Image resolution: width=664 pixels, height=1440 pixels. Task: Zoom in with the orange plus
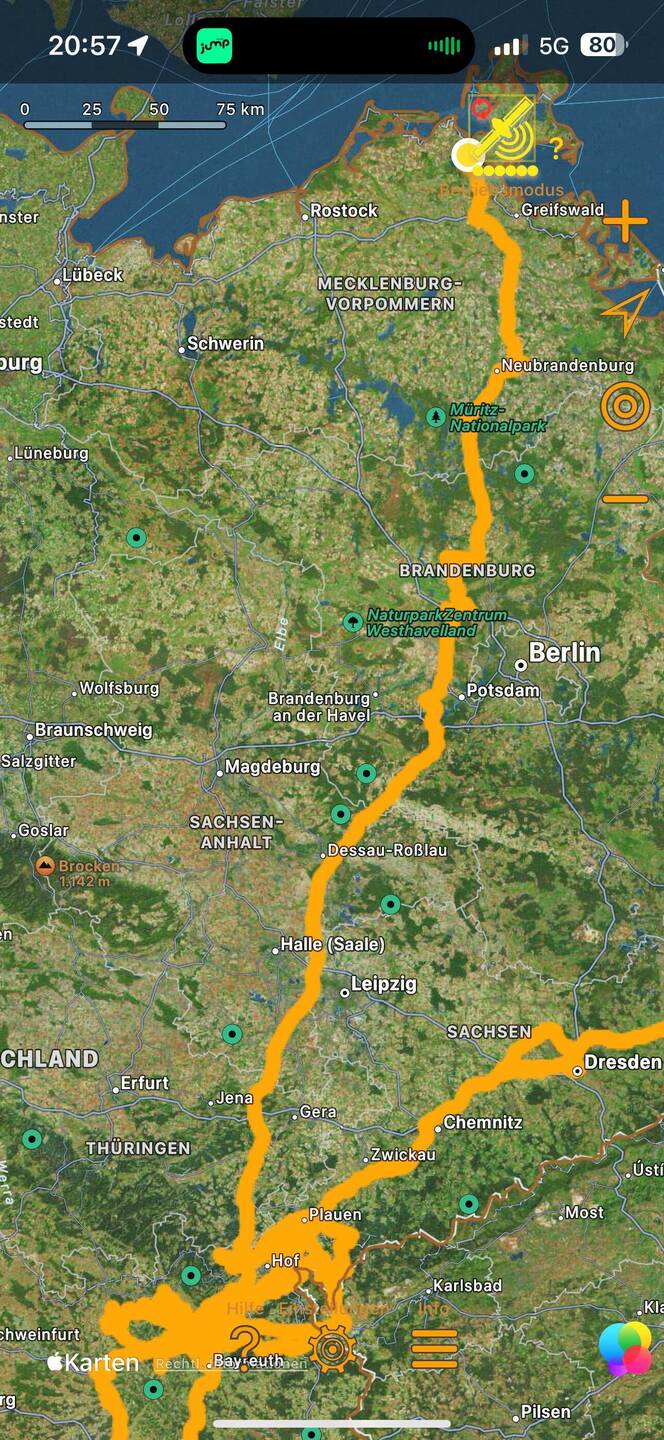625,222
